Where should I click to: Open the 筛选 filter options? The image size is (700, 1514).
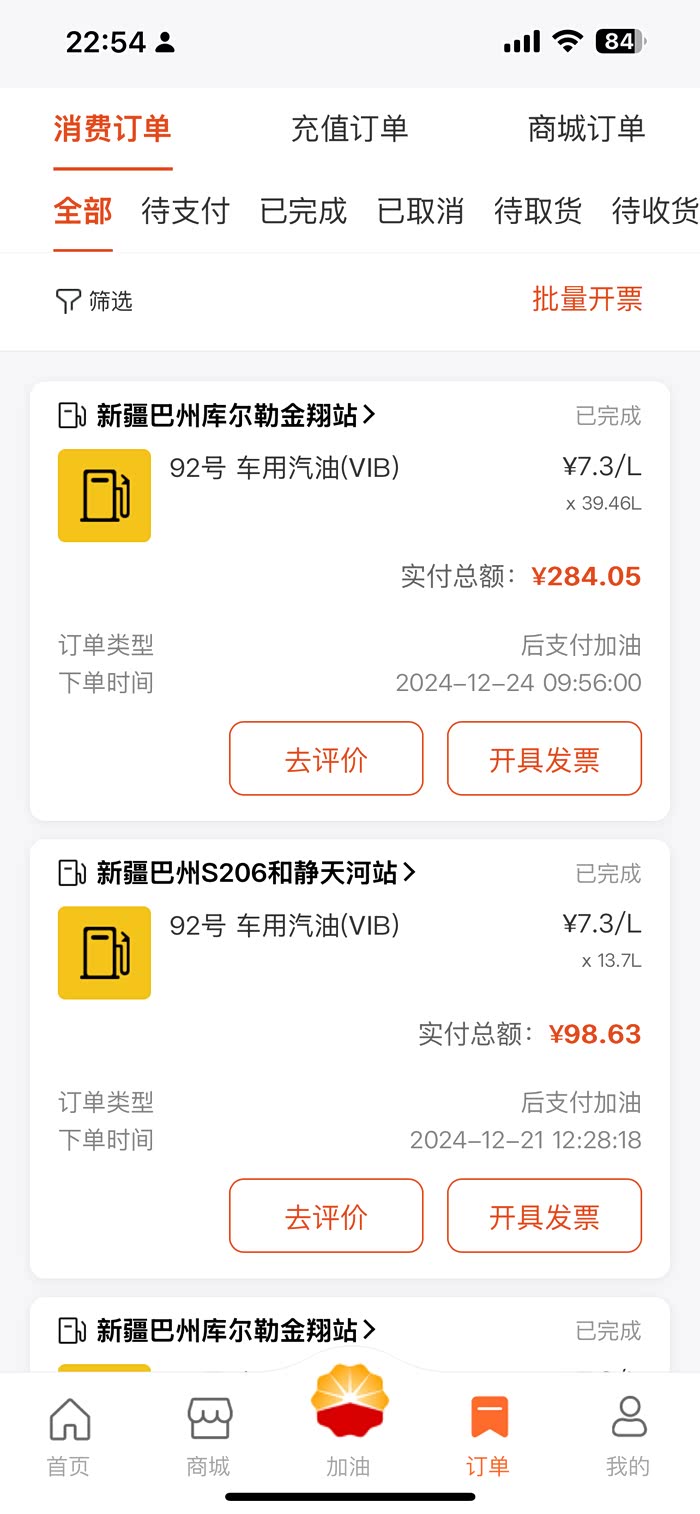[94, 301]
